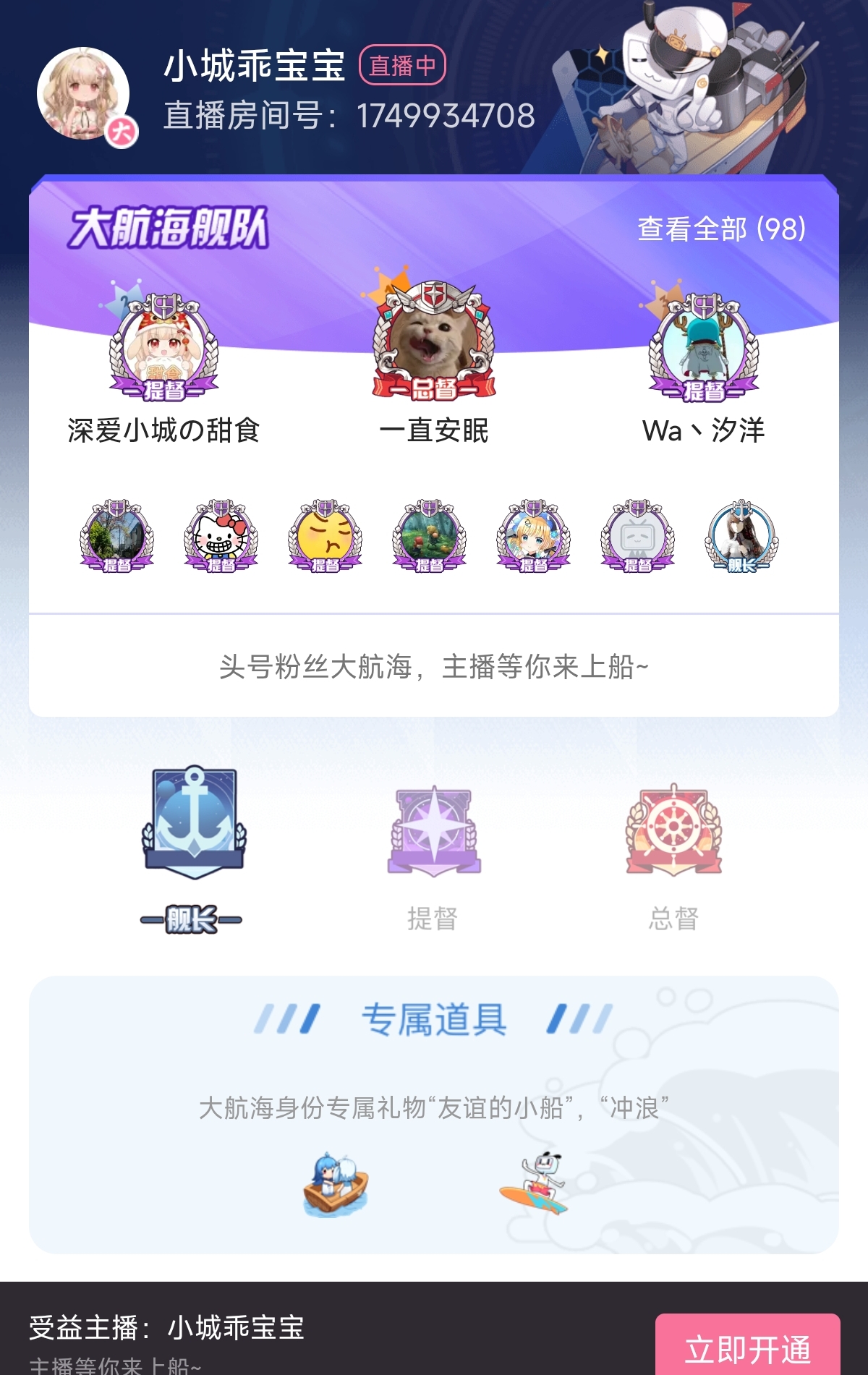Open the yellow emoji avatar 提督 member
The height and width of the screenshot is (1375, 868).
tap(325, 536)
